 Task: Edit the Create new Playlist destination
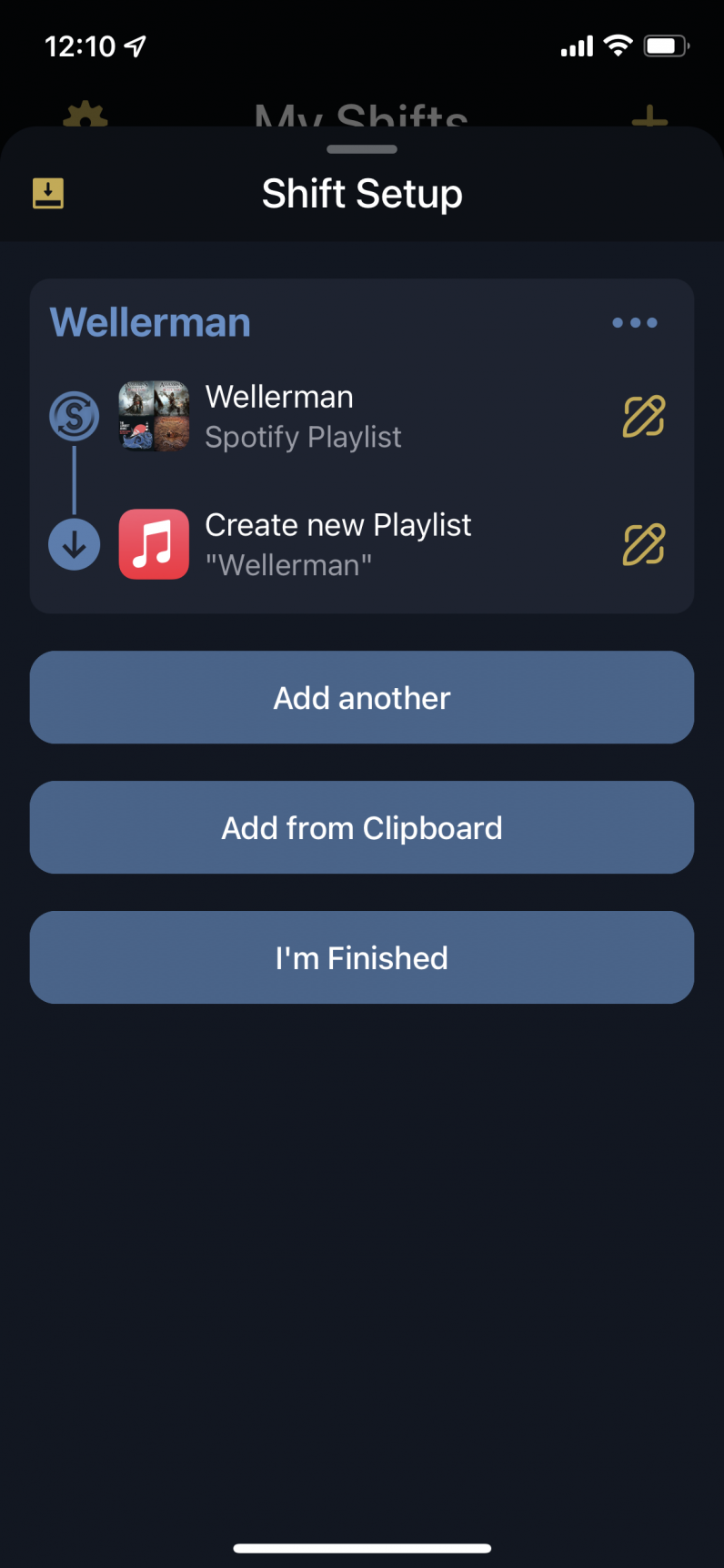[x=644, y=544]
